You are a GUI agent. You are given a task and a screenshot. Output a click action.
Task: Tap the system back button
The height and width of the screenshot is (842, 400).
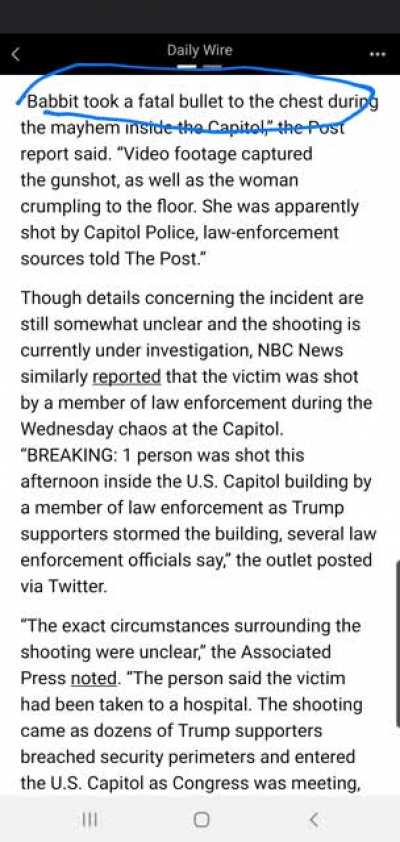[x=315, y=819]
